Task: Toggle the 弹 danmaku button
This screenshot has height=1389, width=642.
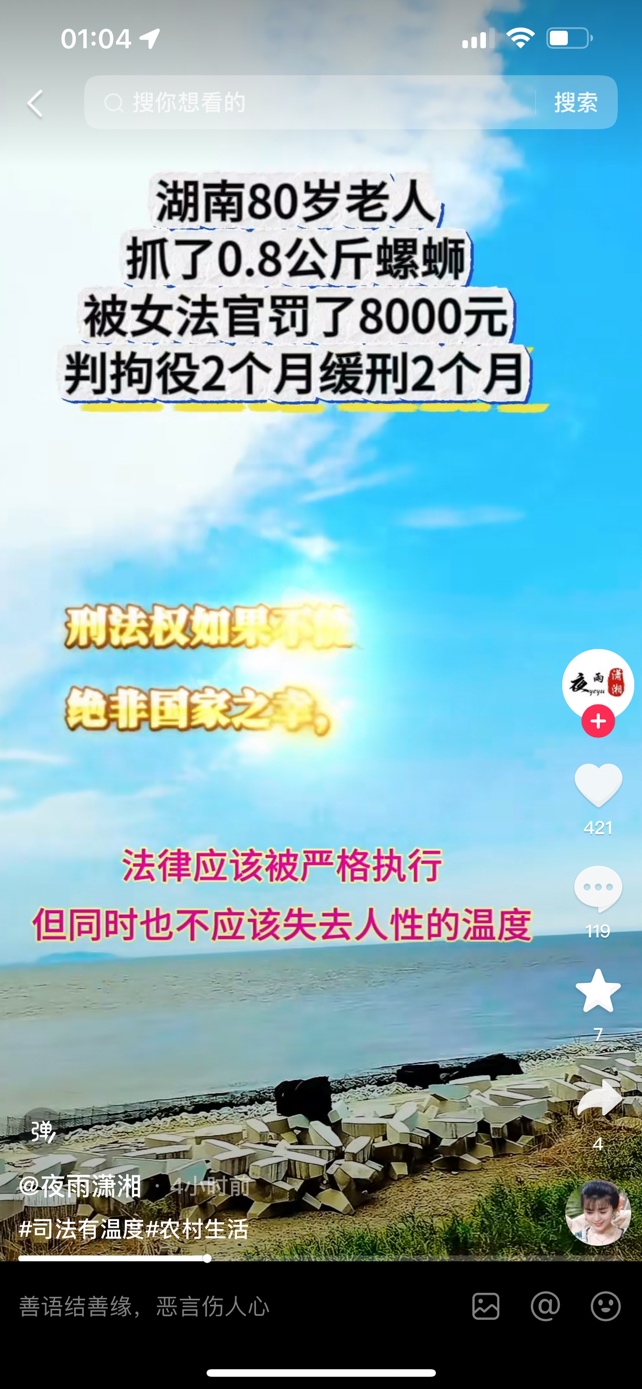Action: click(42, 1130)
